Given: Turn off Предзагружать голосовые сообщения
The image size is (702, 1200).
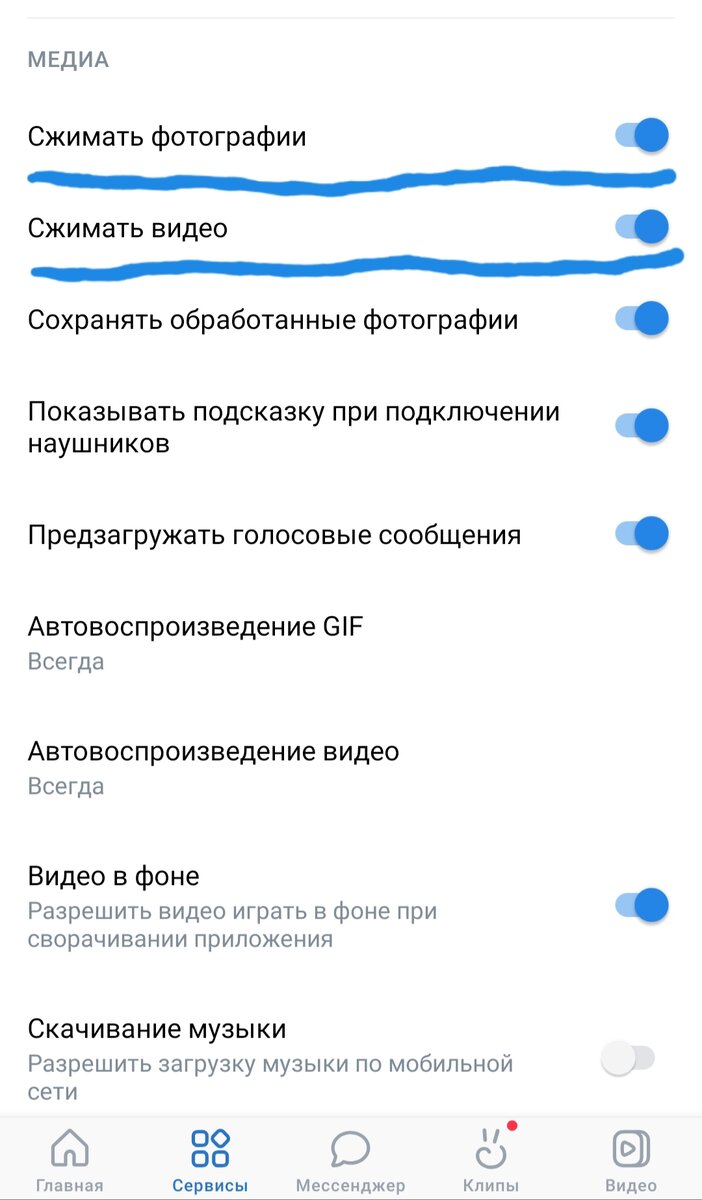Looking at the screenshot, I should (x=642, y=533).
